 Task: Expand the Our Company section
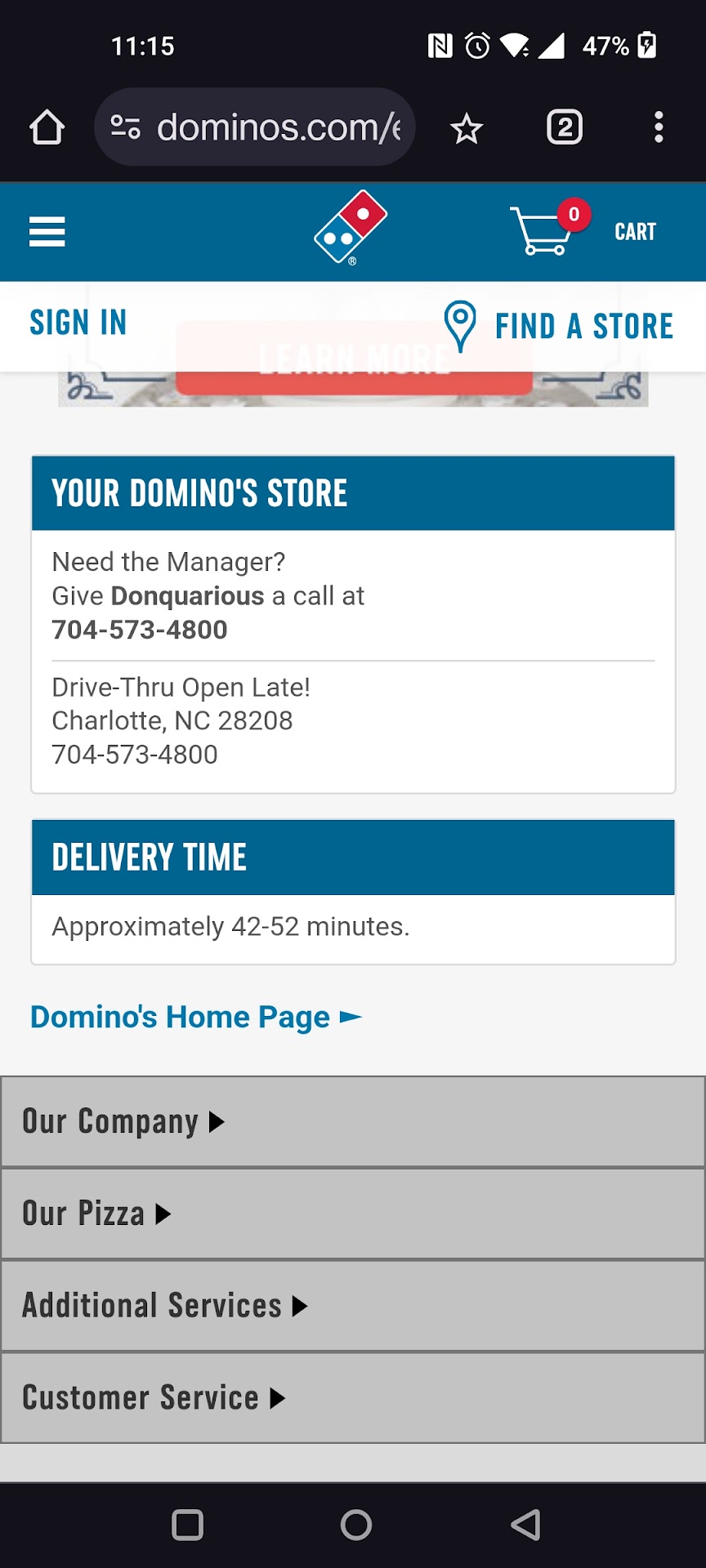123,1122
